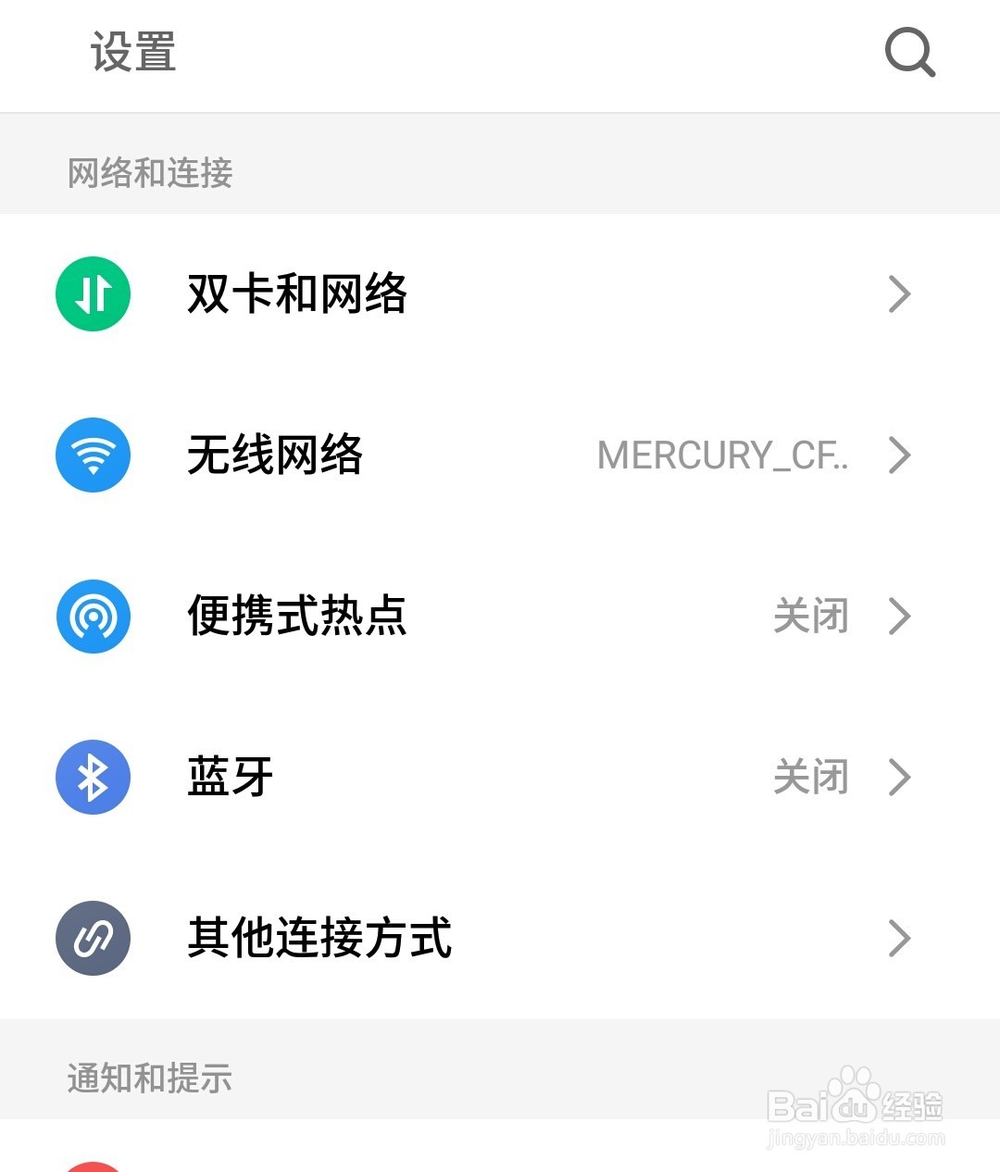Tap the blue hotspot signal icon
Viewport: 1000px width, 1172px height.
coord(93,617)
